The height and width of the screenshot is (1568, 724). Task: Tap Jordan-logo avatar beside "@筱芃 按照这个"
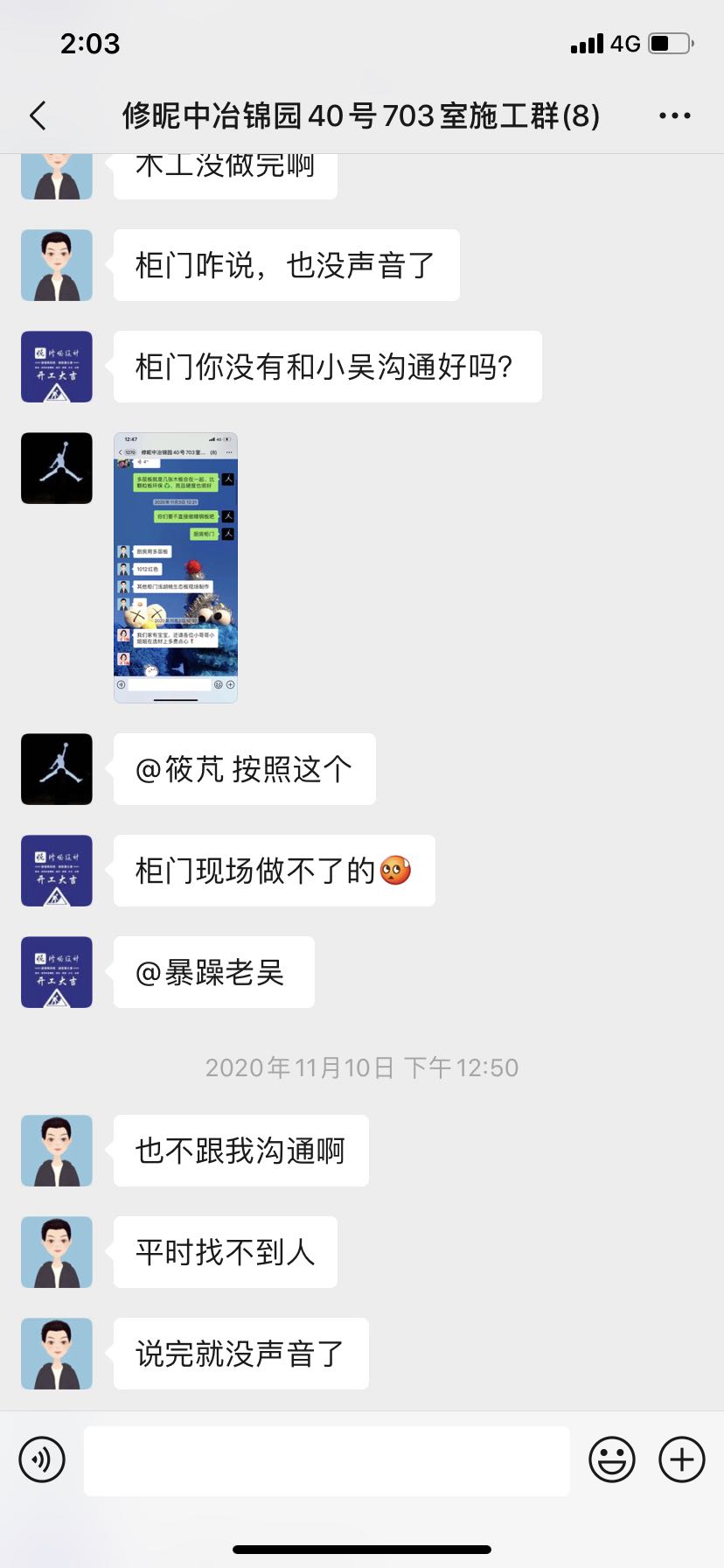click(x=57, y=769)
